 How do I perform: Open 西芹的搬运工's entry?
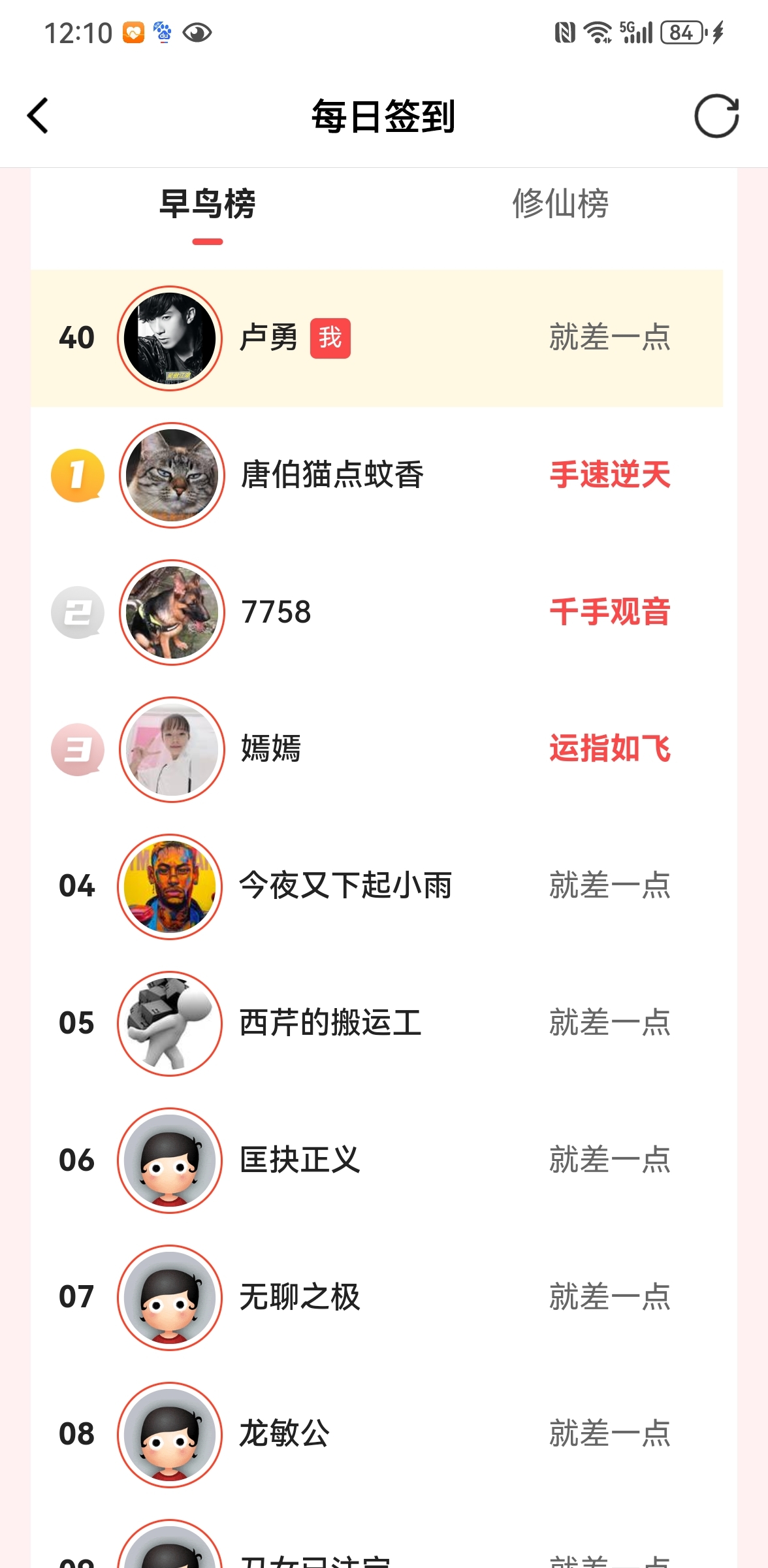click(x=376, y=1023)
